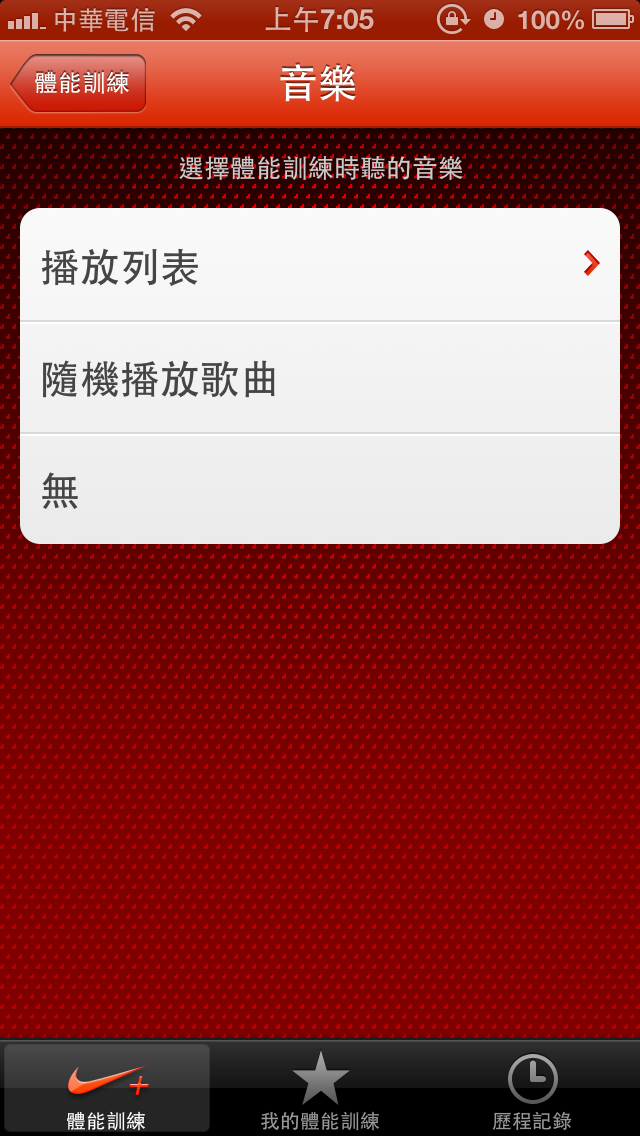The height and width of the screenshot is (1136, 640).
Task: Choose 無 for no music
Action: (320, 490)
